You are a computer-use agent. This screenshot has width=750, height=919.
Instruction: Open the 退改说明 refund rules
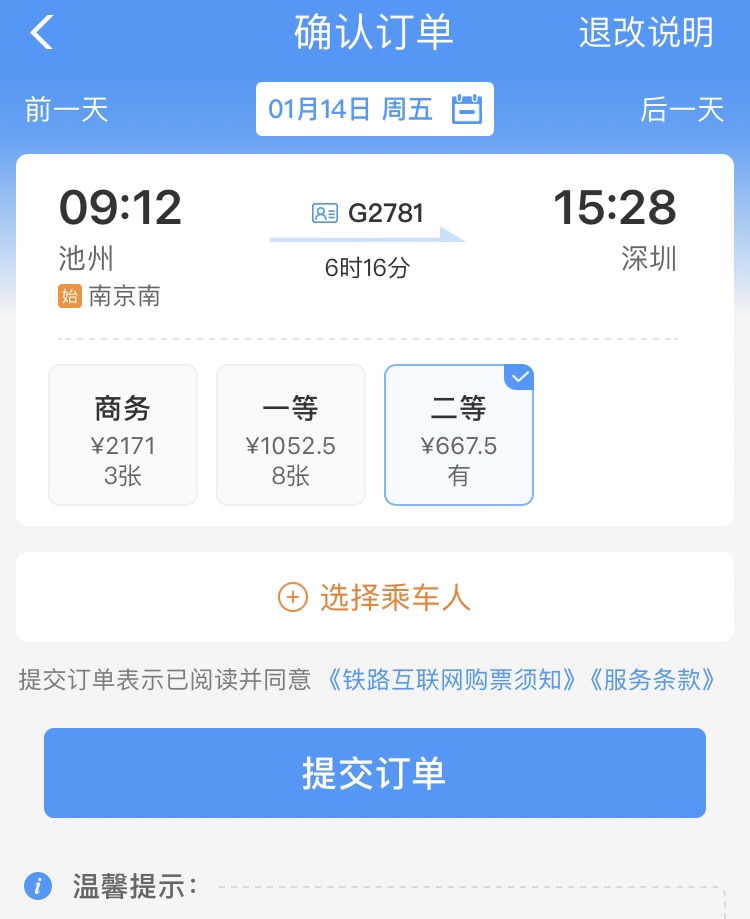click(645, 33)
